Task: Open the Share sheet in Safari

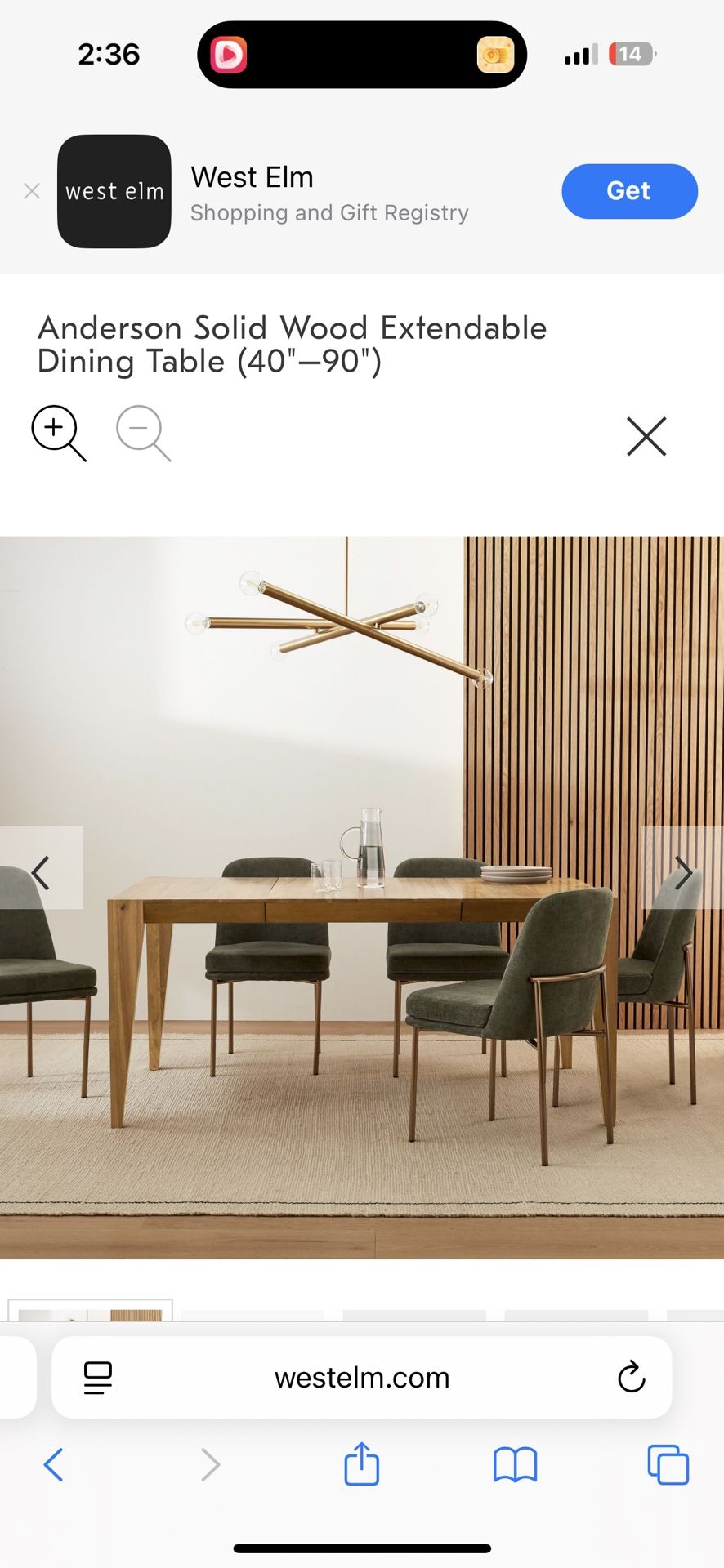Action: (x=361, y=1464)
